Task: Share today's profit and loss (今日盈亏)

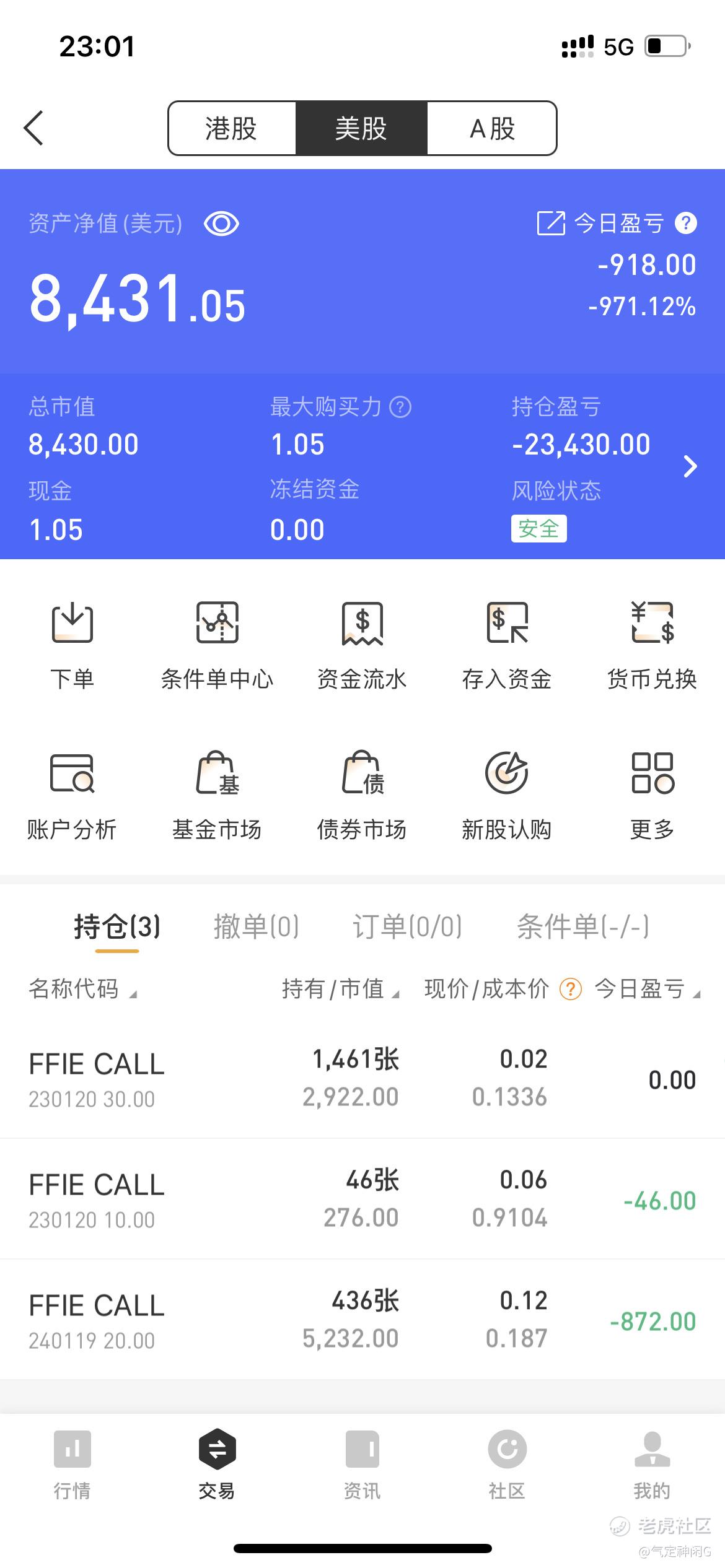Action: [550, 223]
